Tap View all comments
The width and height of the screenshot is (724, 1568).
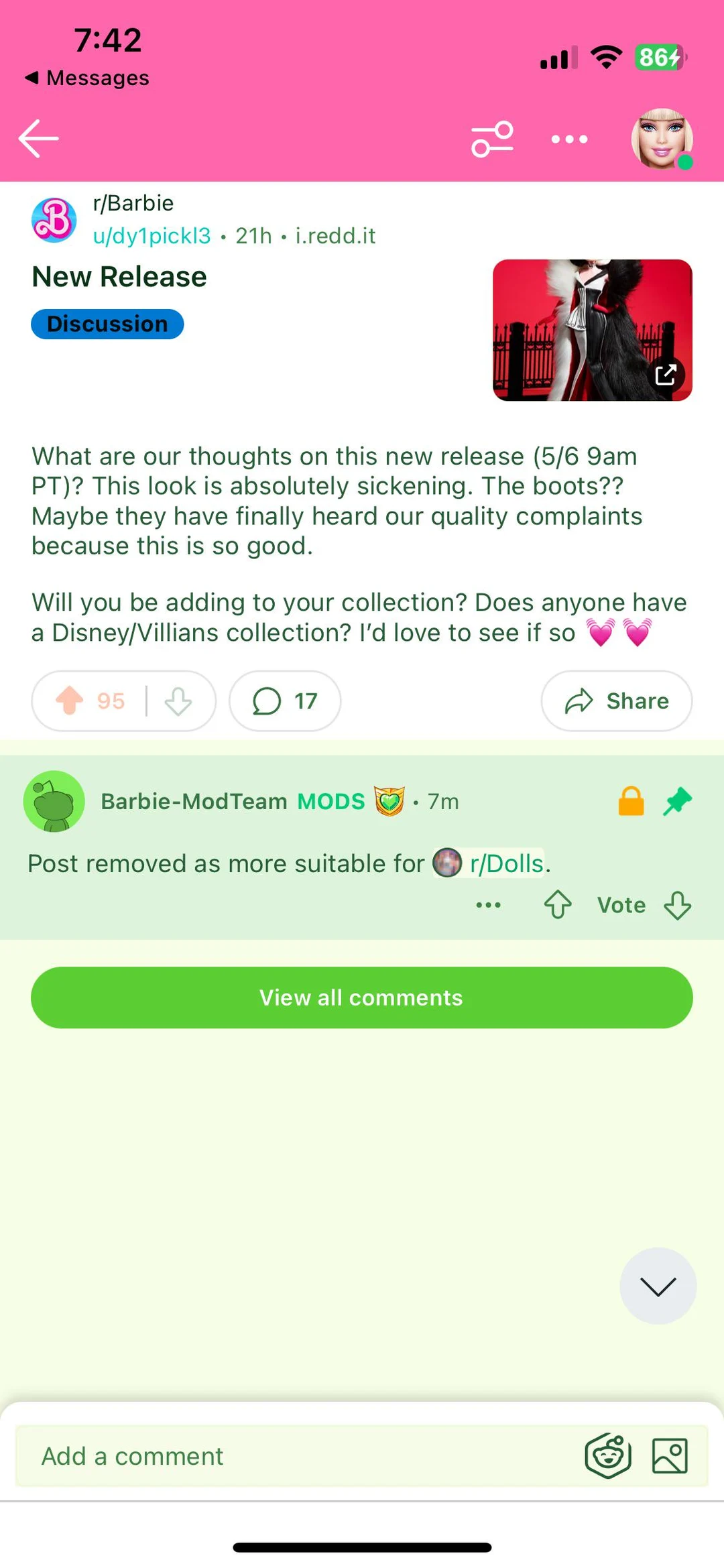[361, 997]
